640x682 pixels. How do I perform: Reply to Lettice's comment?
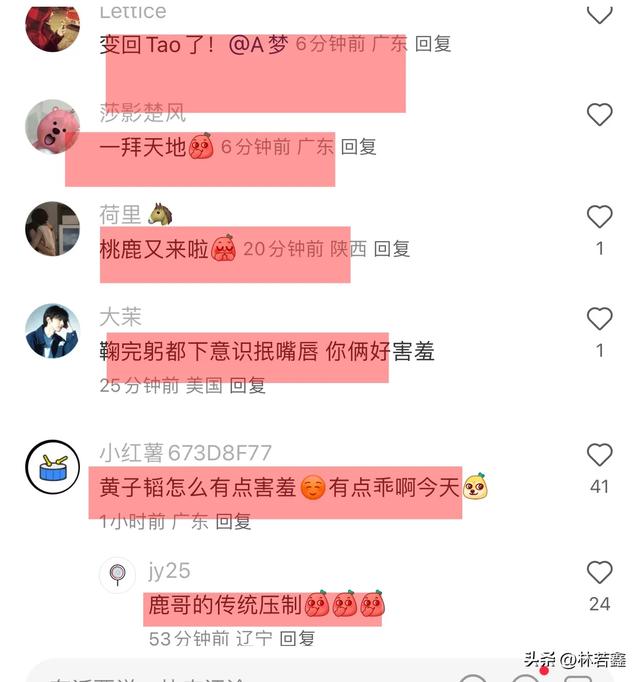[x=433, y=44]
